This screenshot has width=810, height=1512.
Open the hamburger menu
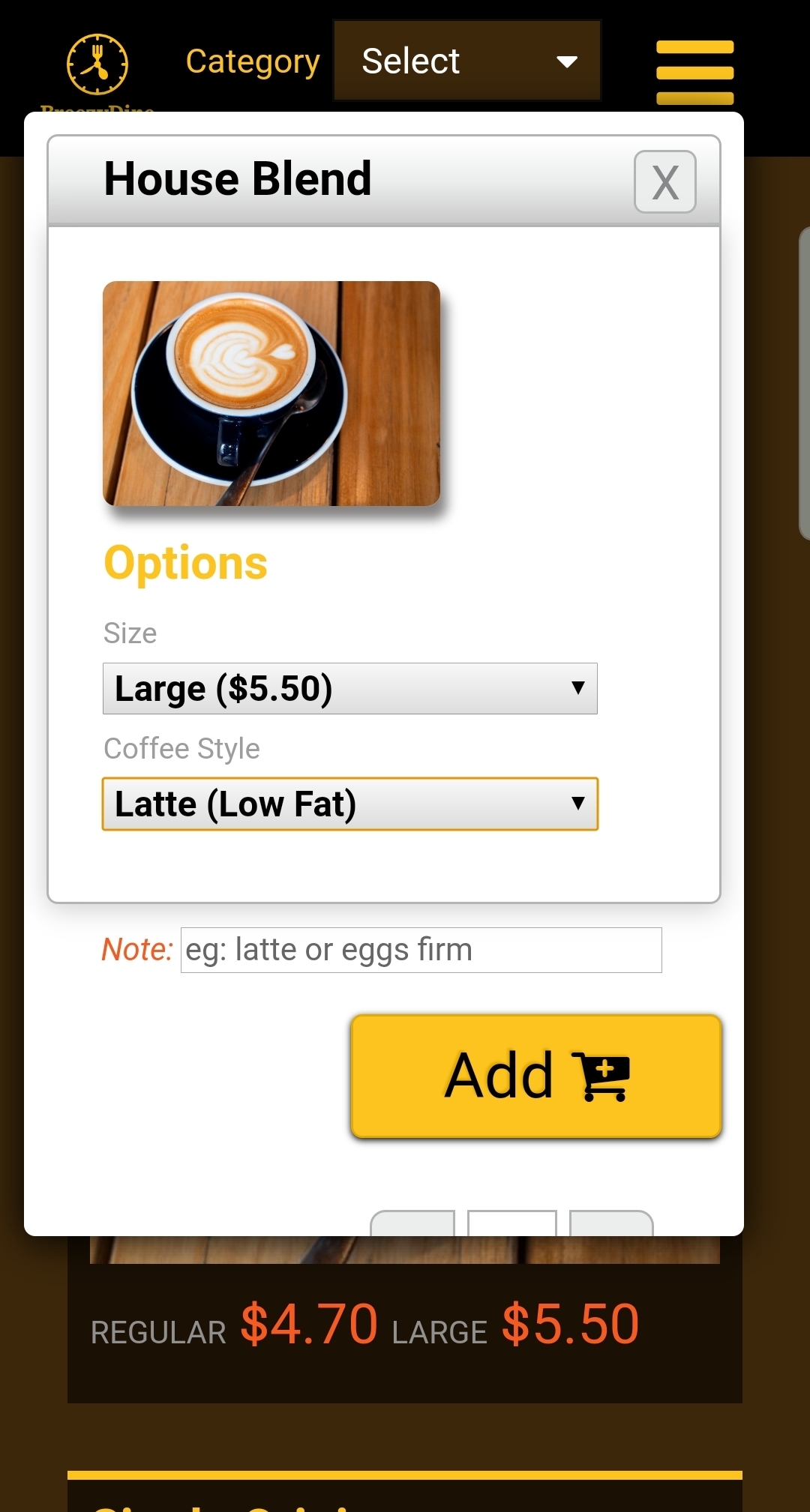694,72
